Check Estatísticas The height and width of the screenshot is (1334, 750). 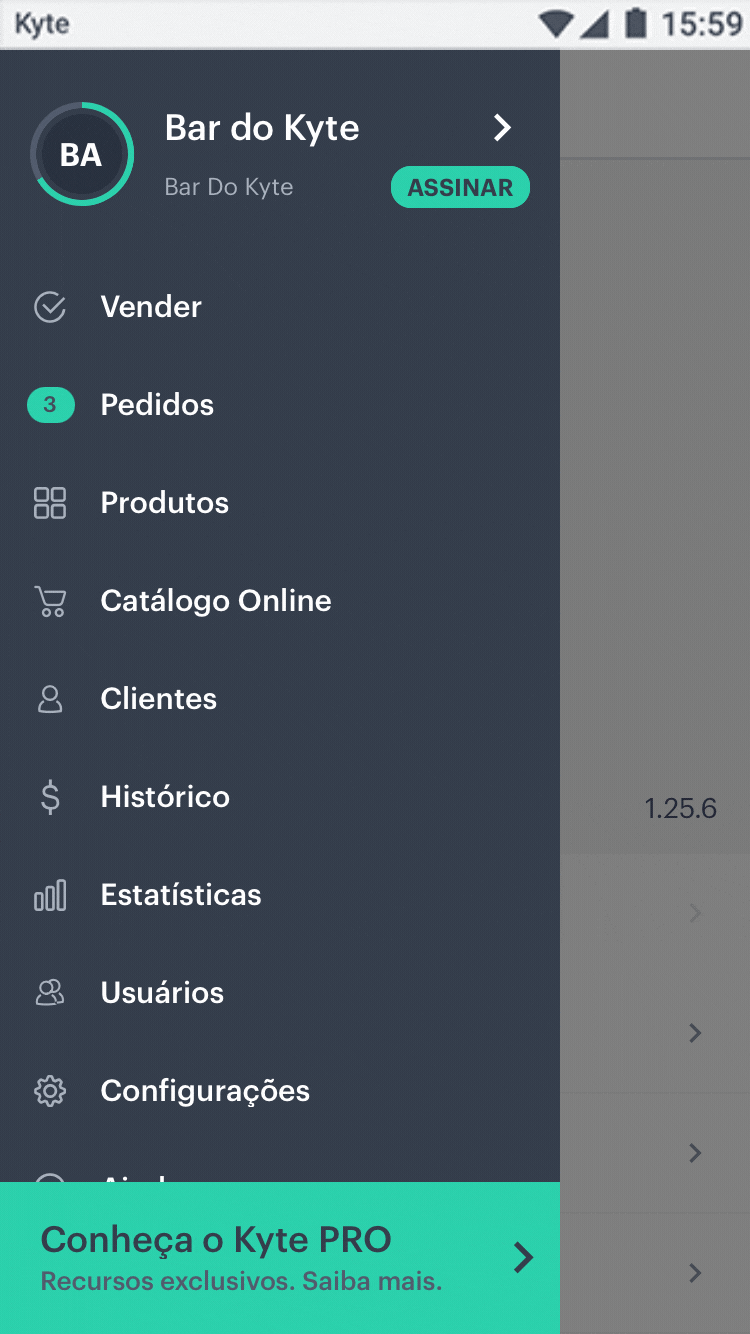pyautogui.click(x=280, y=895)
